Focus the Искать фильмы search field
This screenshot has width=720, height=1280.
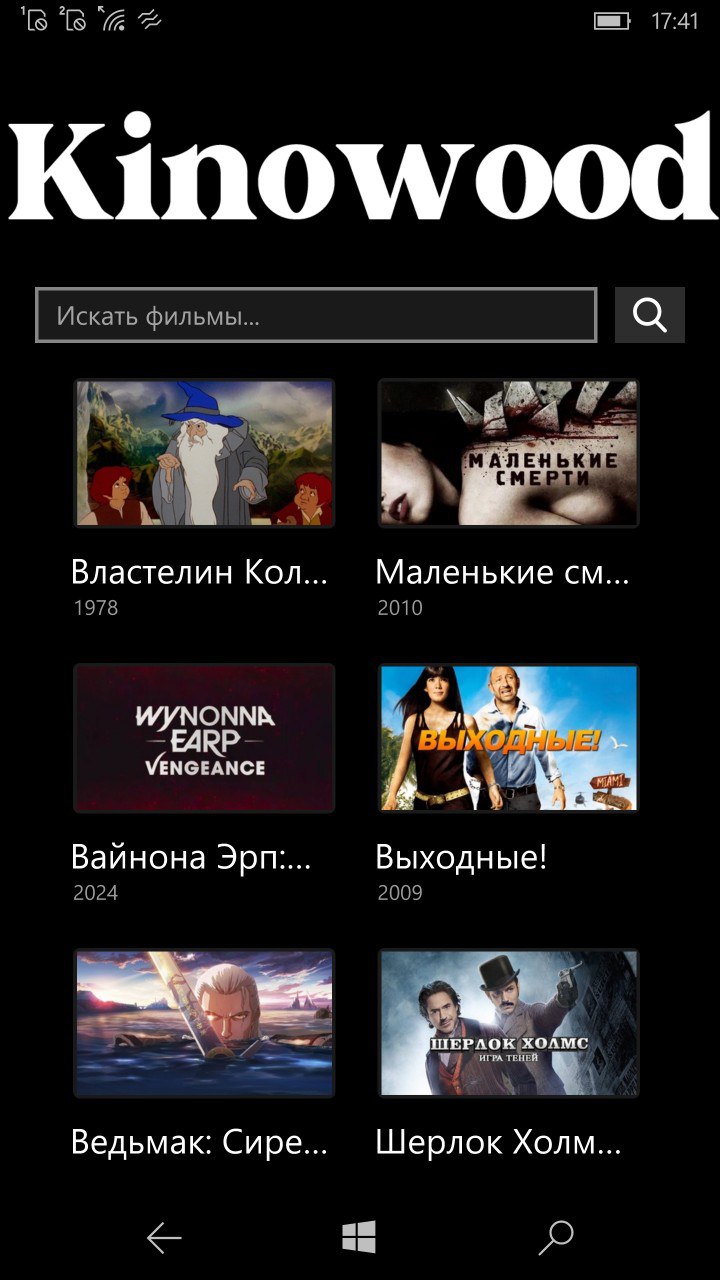(x=316, y=316)
